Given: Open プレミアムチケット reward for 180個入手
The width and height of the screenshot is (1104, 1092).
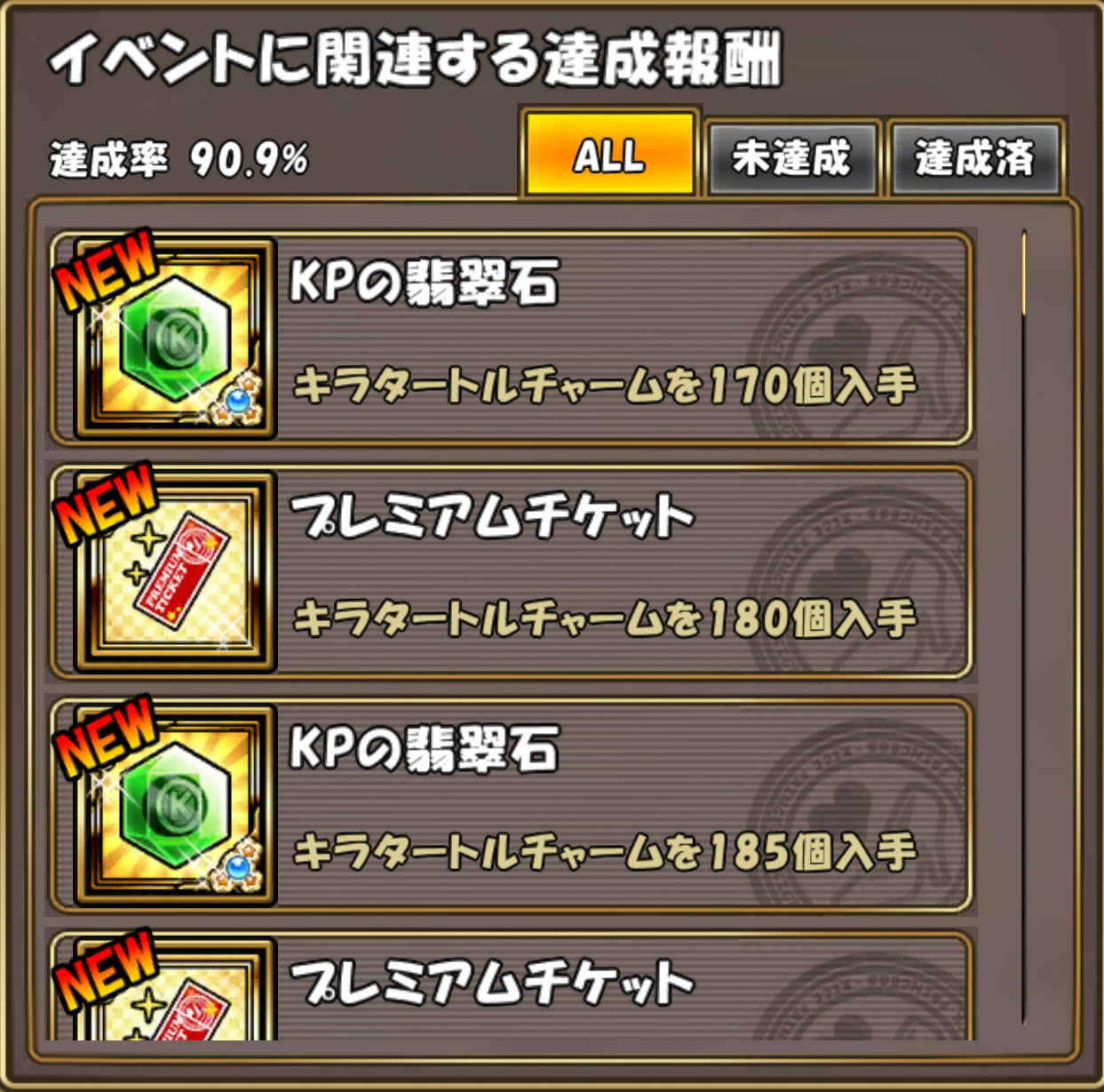Looking at the screenshot, I should pos(512,570).
